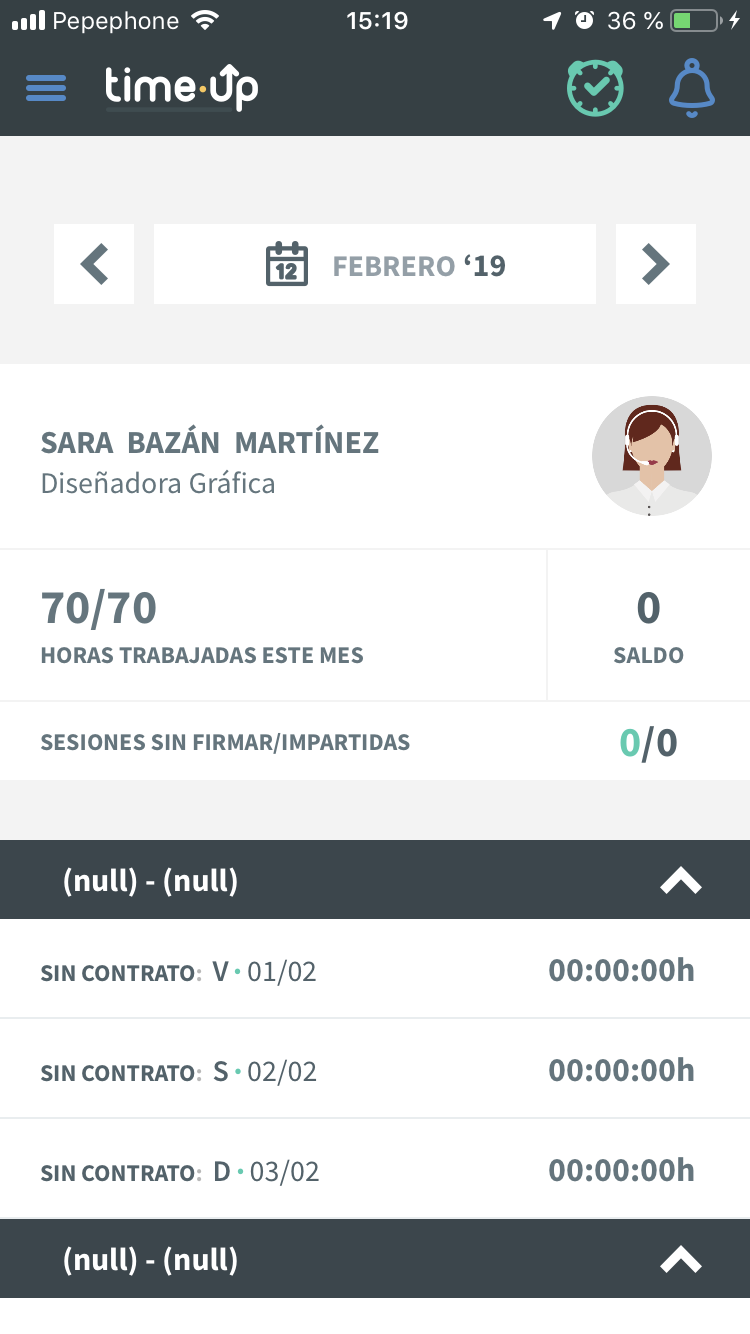The image size is (750, 1334).
Task: Open the entry for D 03/02
Action: pos(375,1170)
